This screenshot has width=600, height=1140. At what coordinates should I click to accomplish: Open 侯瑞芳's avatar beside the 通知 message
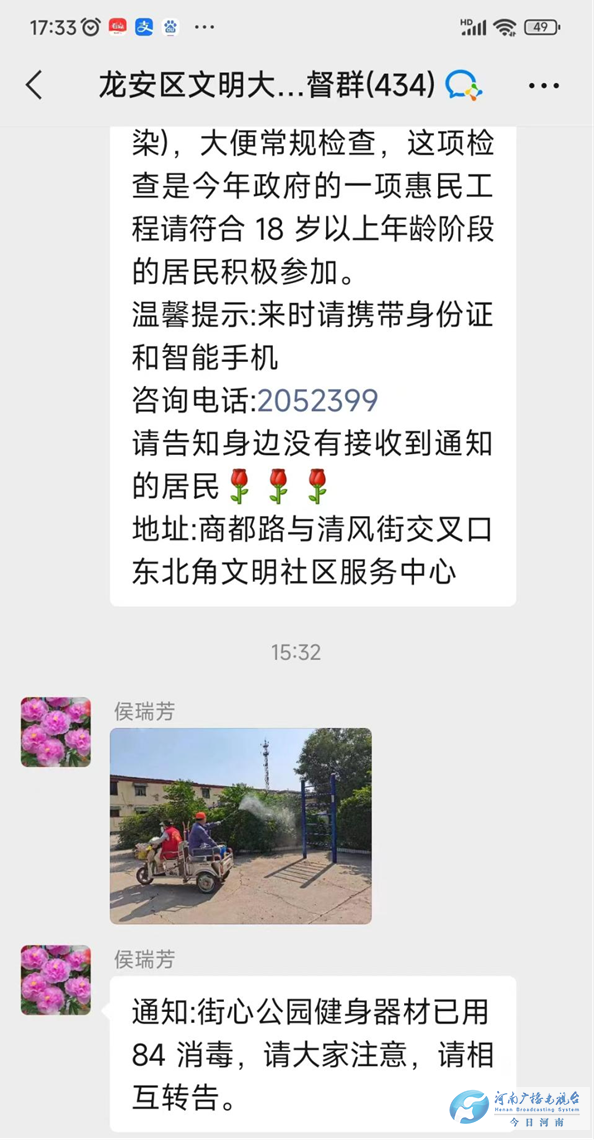pos(56,980)
